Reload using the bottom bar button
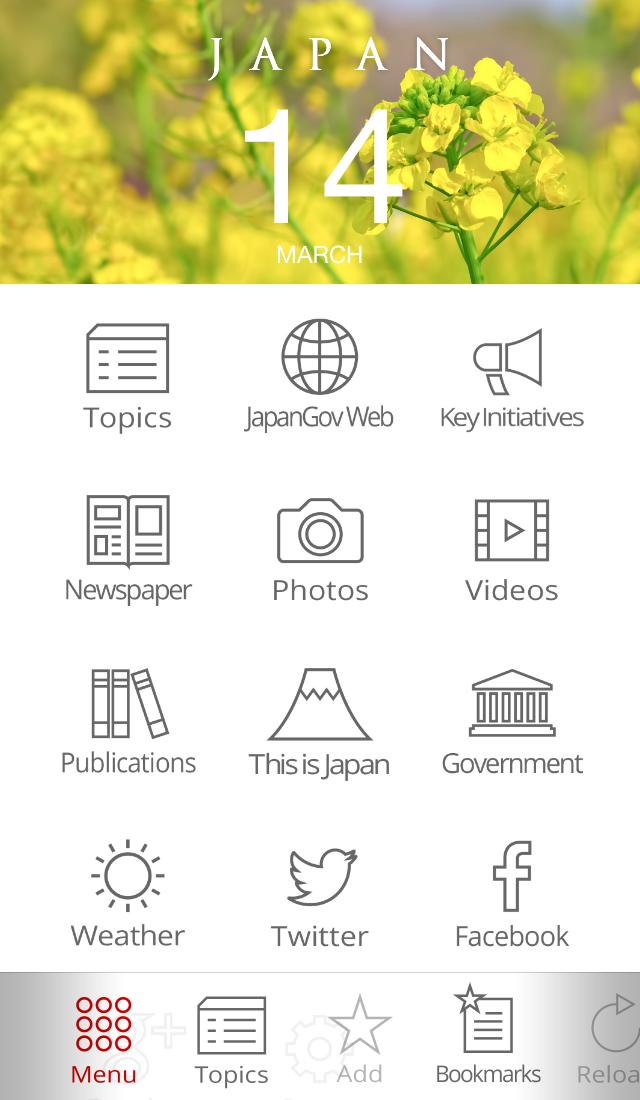This screenshot has width=640, height=1100. point(612,1040)
